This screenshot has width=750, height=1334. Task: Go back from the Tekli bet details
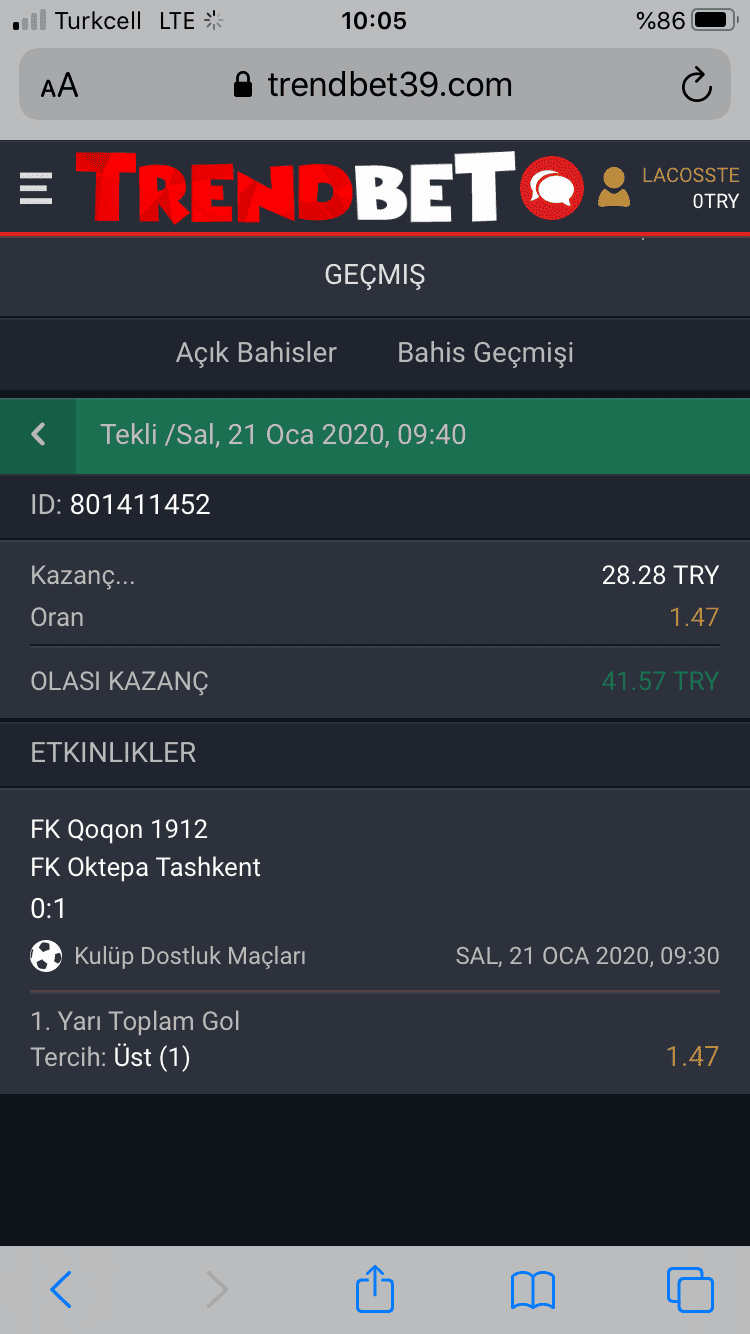pos(38,435)
